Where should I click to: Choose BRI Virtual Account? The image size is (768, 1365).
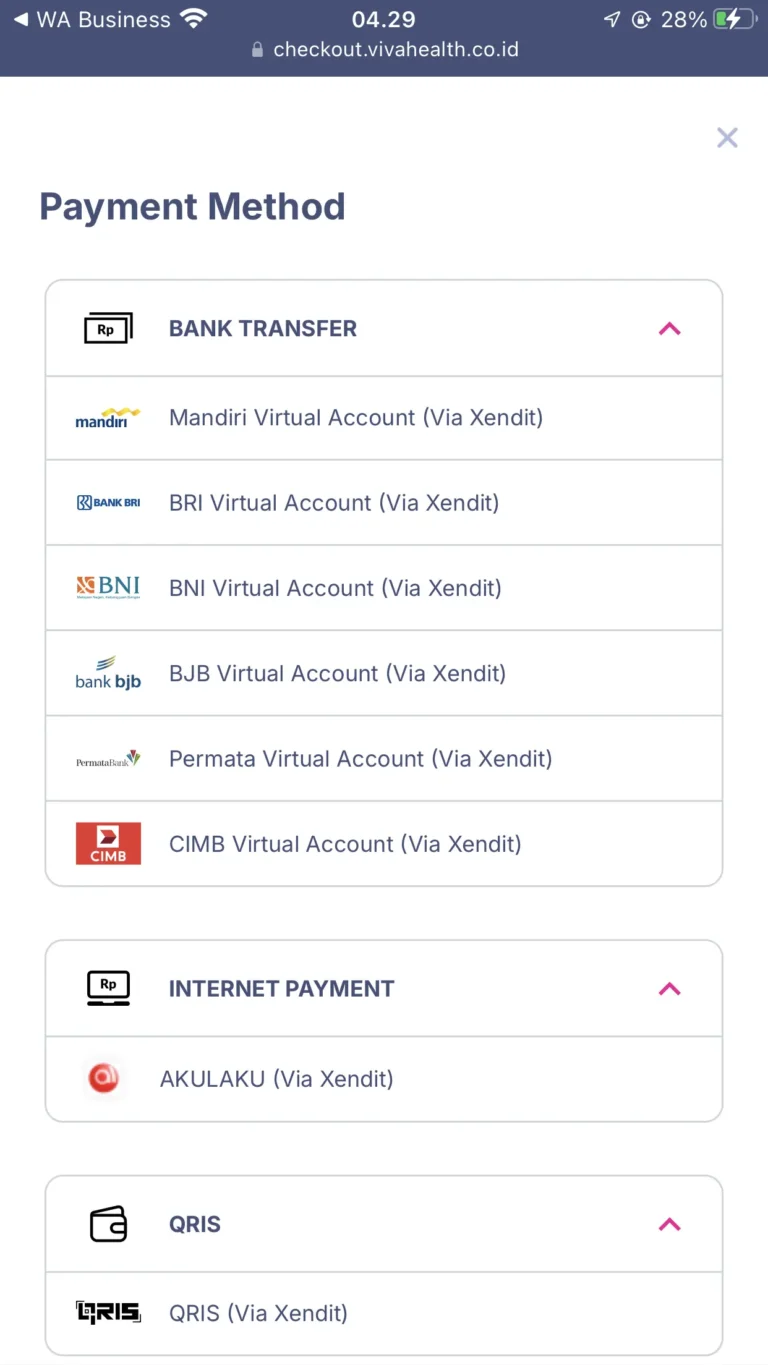pos(334,503)
